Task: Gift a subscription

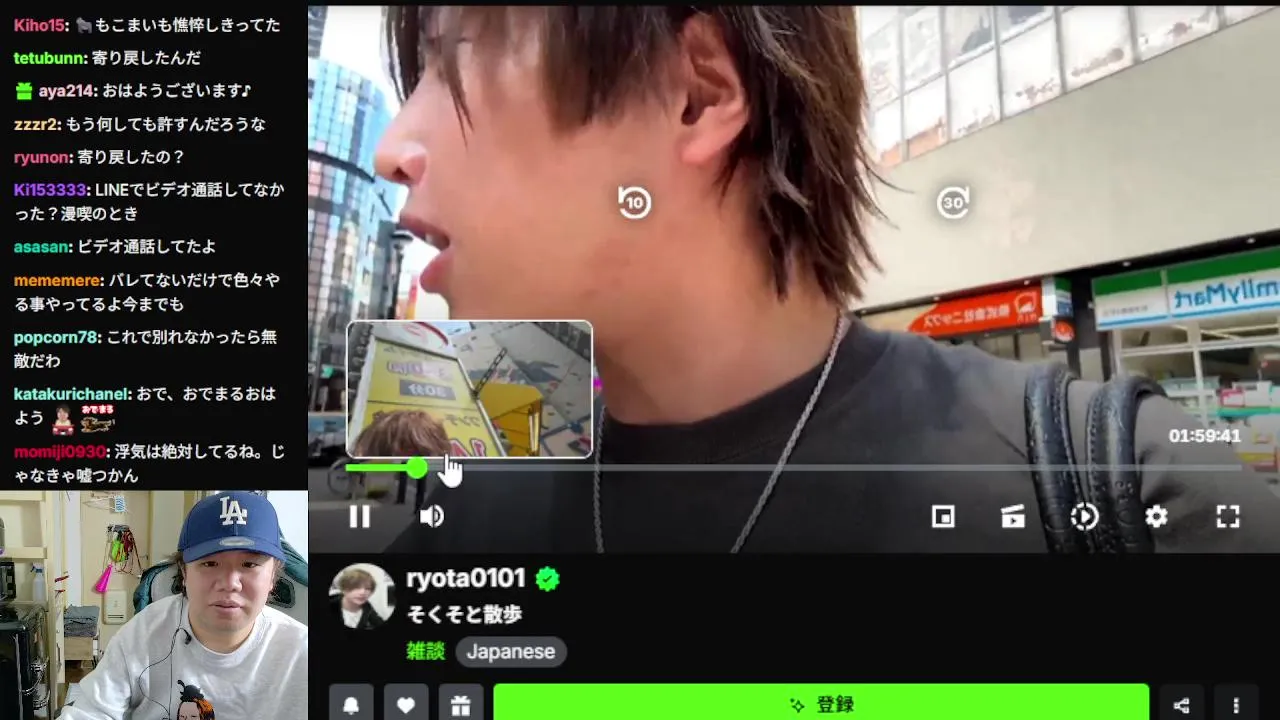Action: 460,705
